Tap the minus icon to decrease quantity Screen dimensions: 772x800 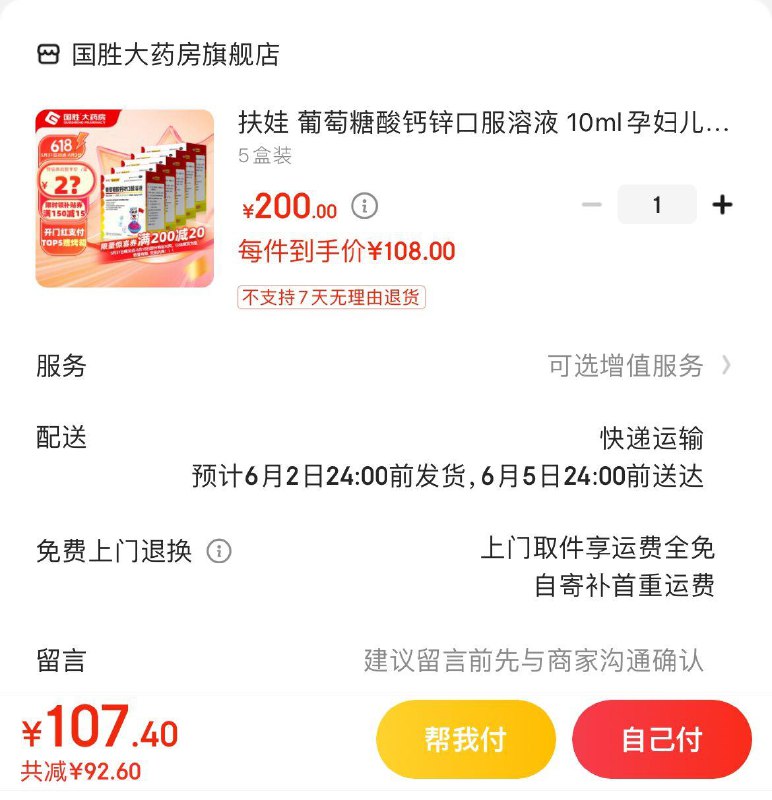coord(593,204)
